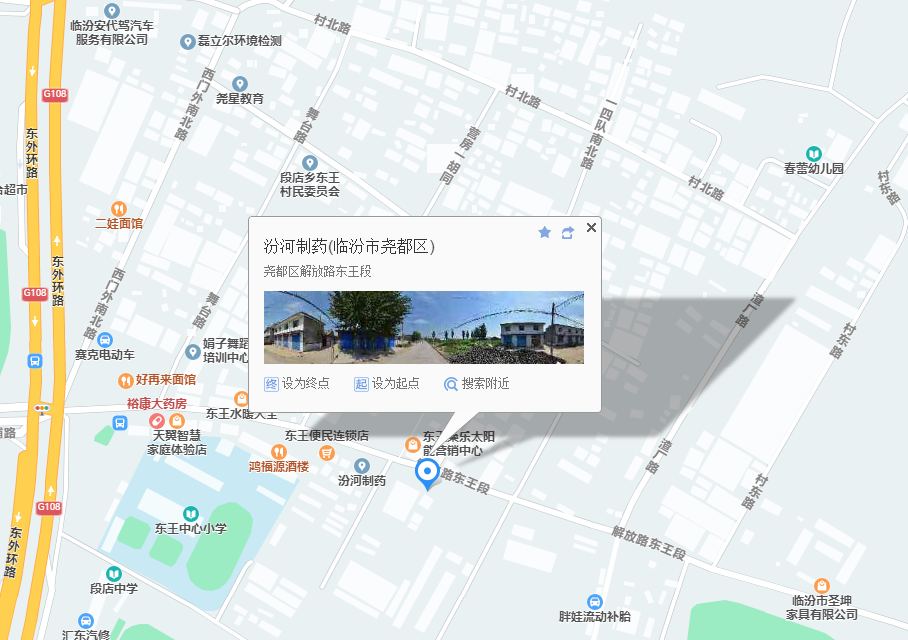Select 裕康大药房 pharmacy marker
This screenshot has width=908, height=640.
tap(157, 420)
